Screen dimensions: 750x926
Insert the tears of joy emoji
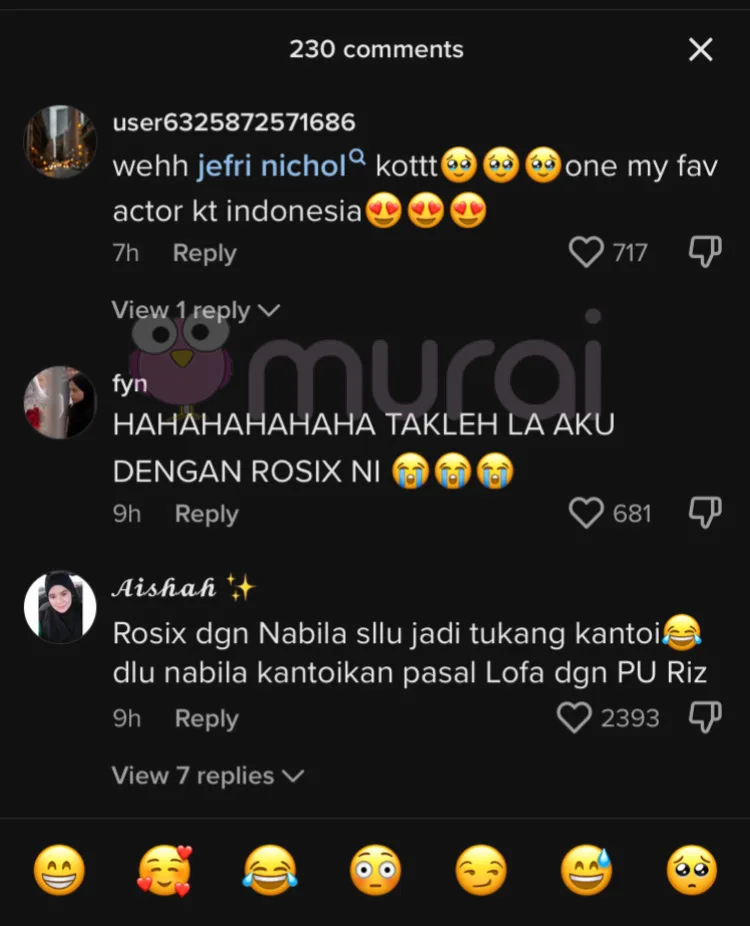pos(270,870)
